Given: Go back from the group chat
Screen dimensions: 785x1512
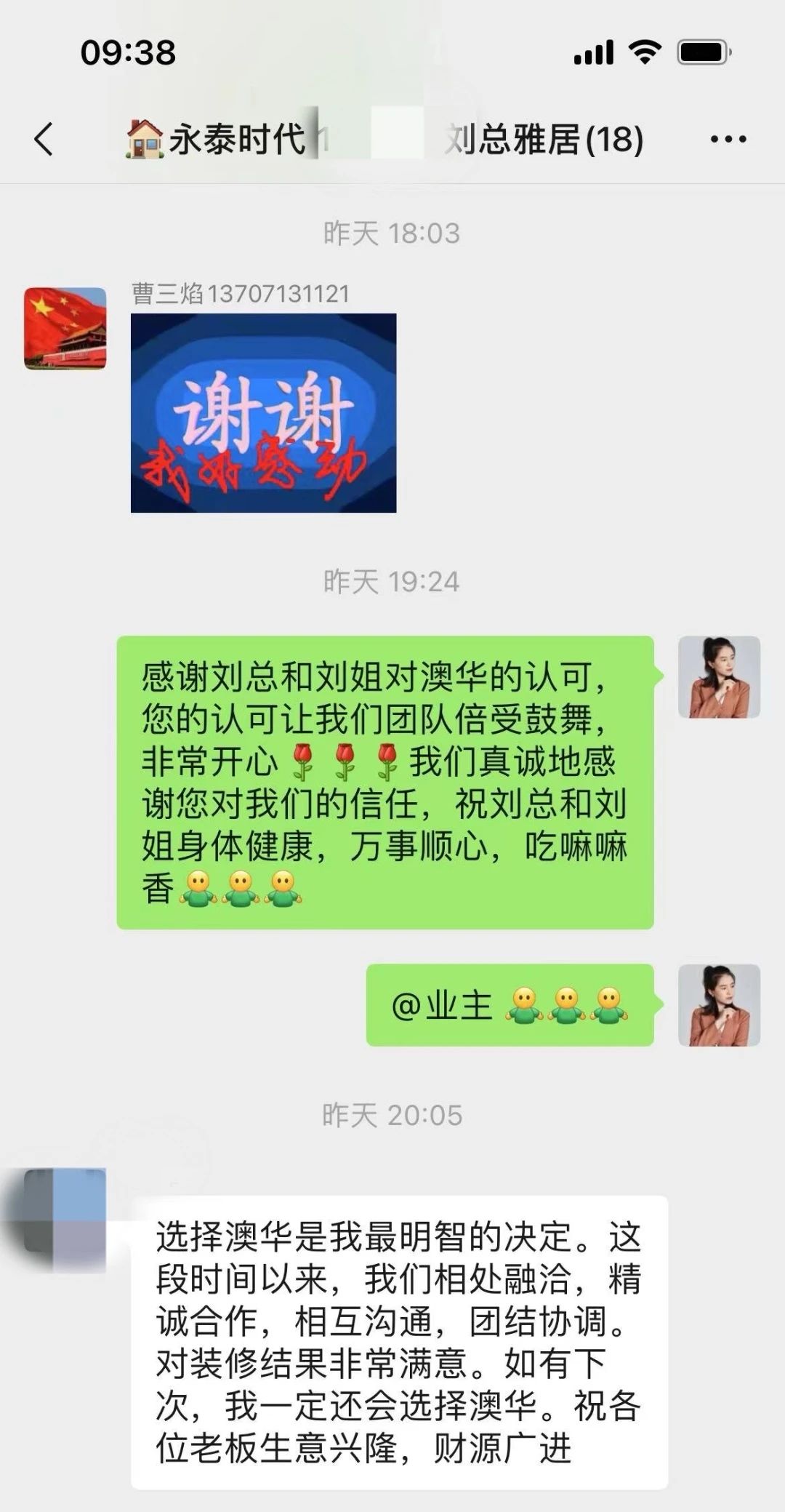Looking at the screenshot, I should click(x=44, y=139).
